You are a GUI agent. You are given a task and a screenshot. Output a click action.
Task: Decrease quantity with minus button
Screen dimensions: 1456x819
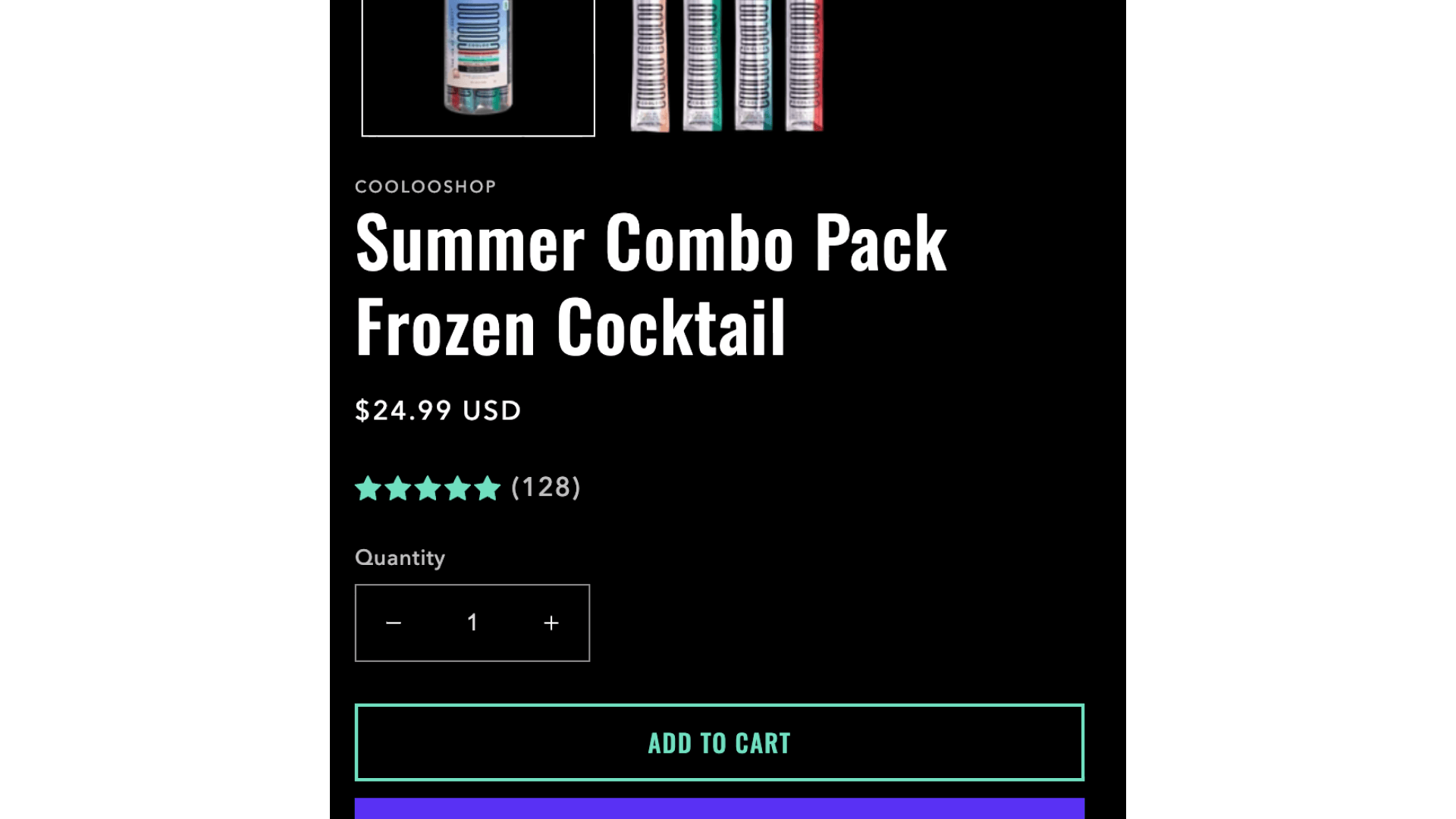[394, 623]
